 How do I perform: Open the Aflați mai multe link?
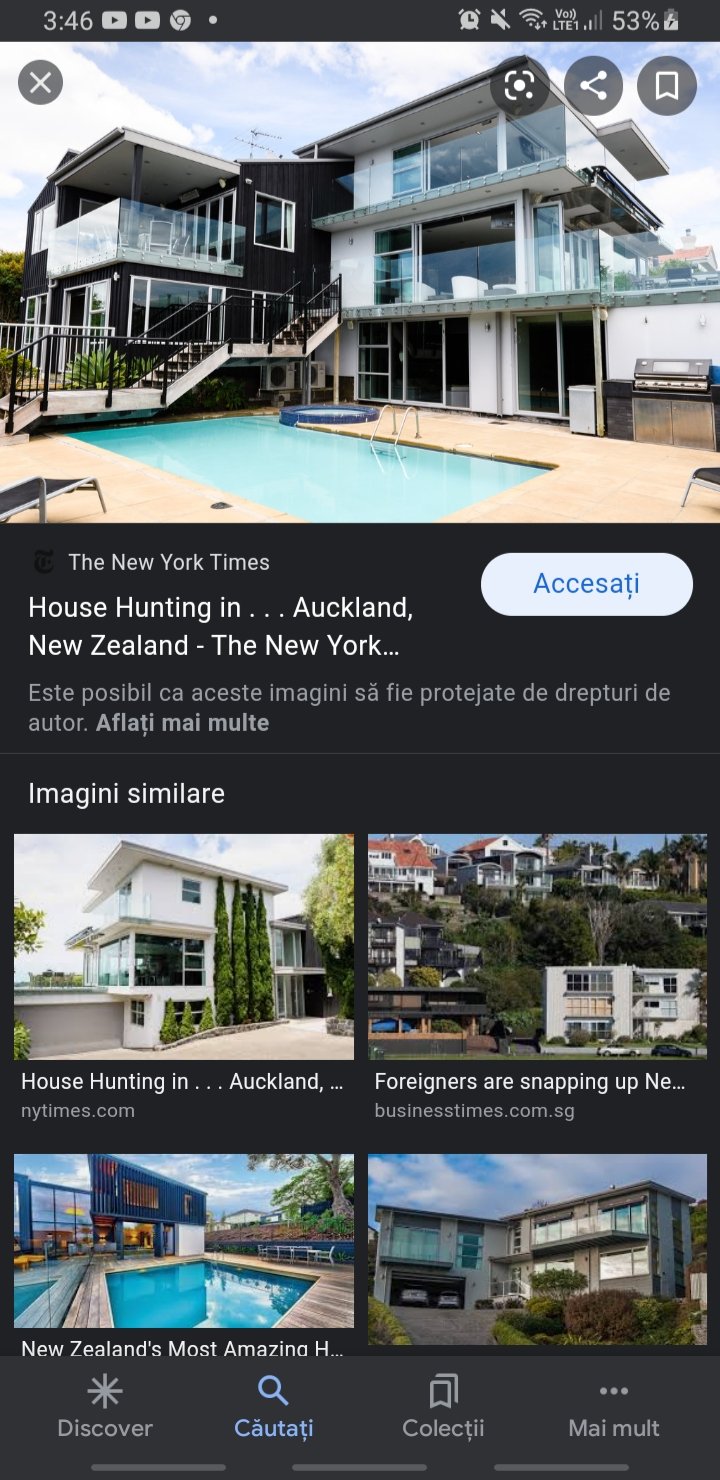coord(182,722)
